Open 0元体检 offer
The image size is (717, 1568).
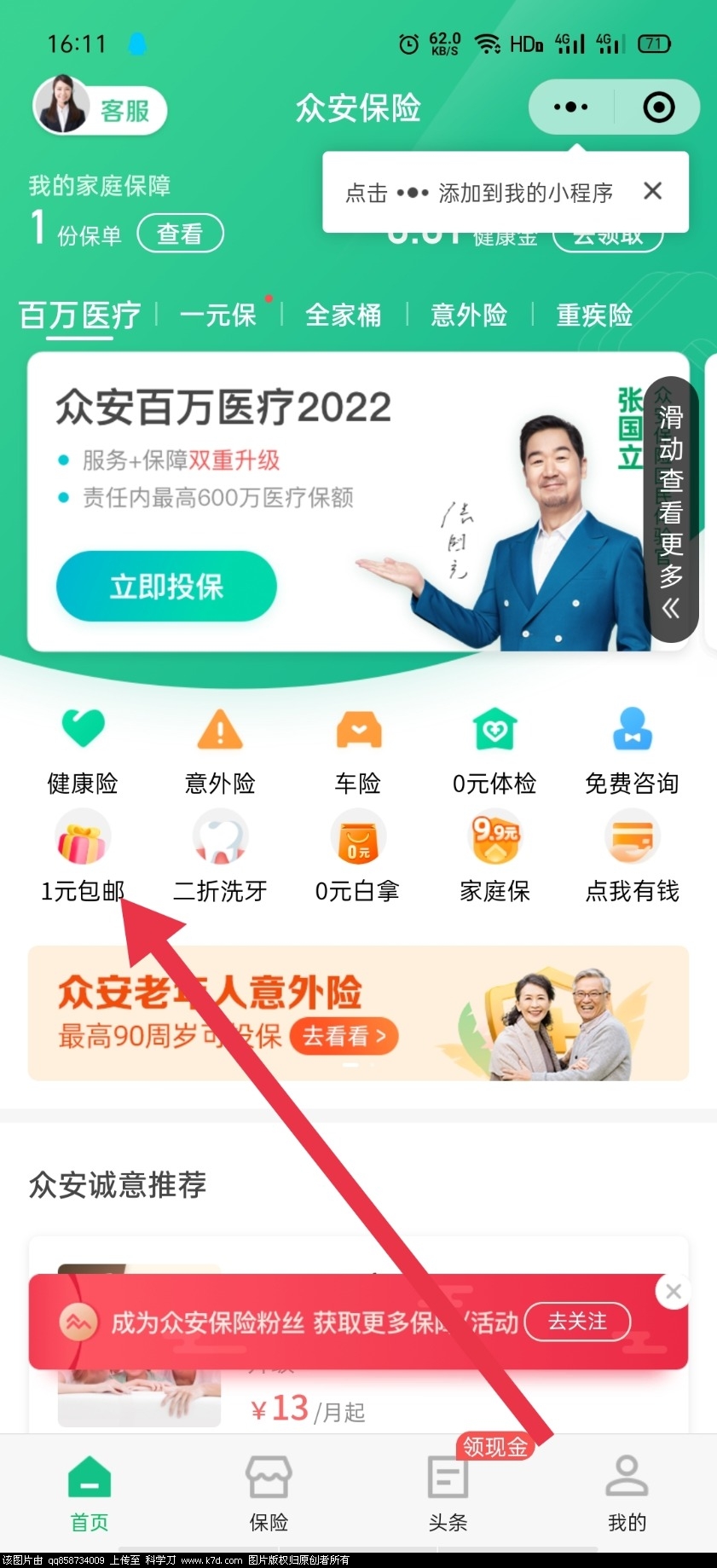coord(494,749)
